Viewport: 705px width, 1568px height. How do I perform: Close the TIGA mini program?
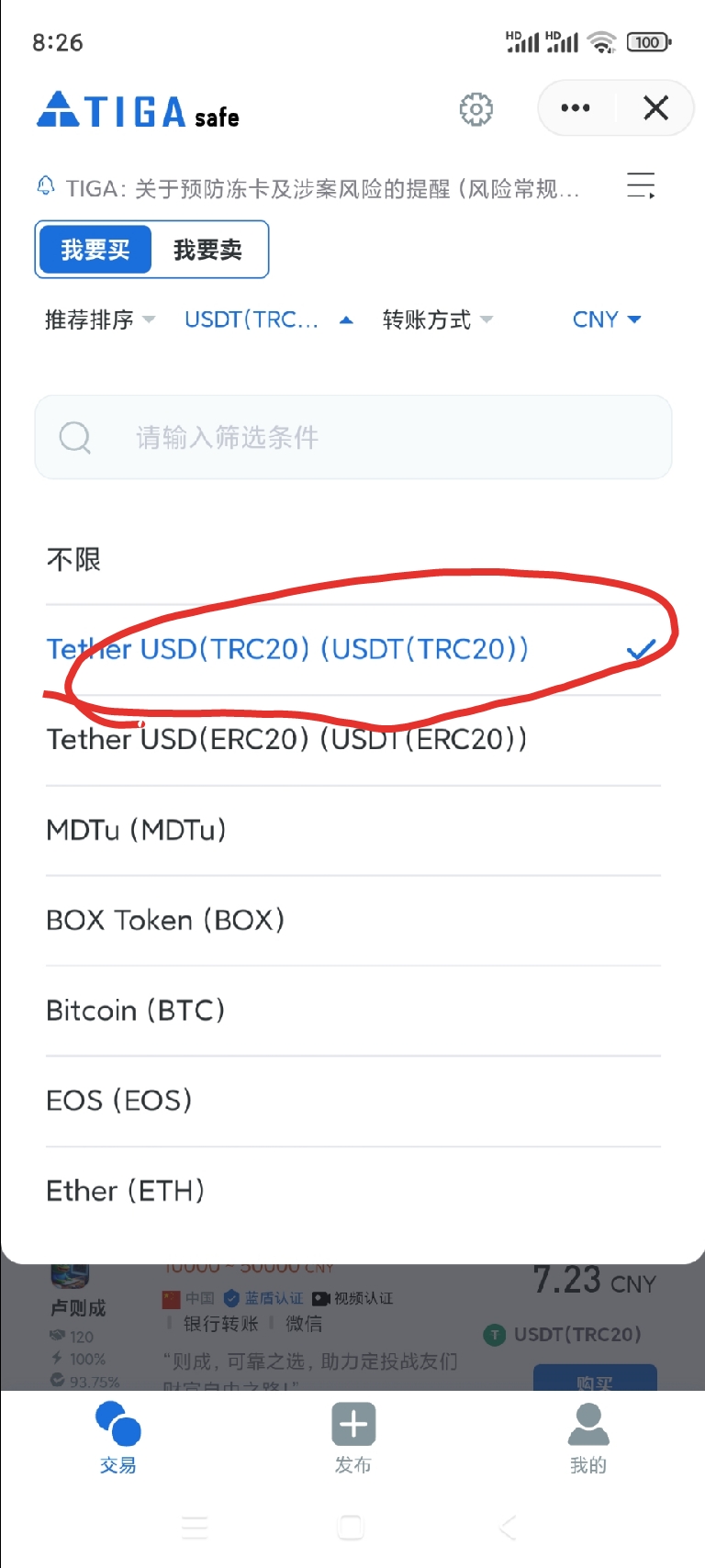pyautogui.click(x=655, y=108)
